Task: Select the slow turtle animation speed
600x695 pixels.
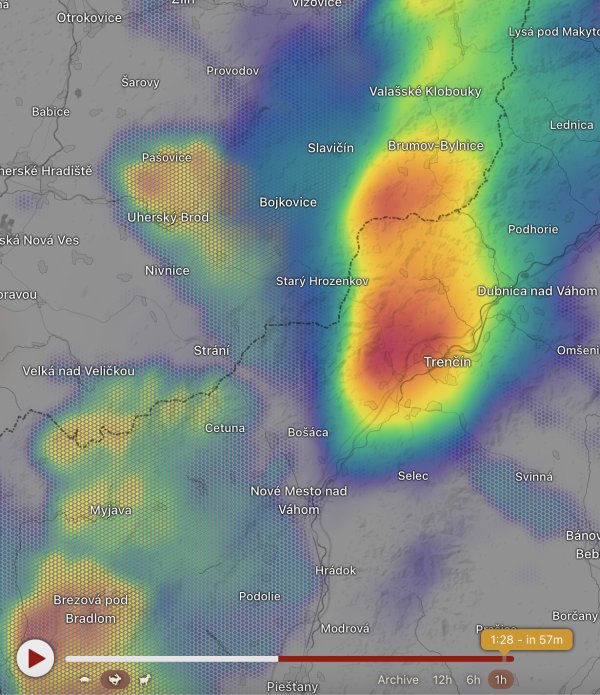Action: pyautogui.click(x=85, y=680)
